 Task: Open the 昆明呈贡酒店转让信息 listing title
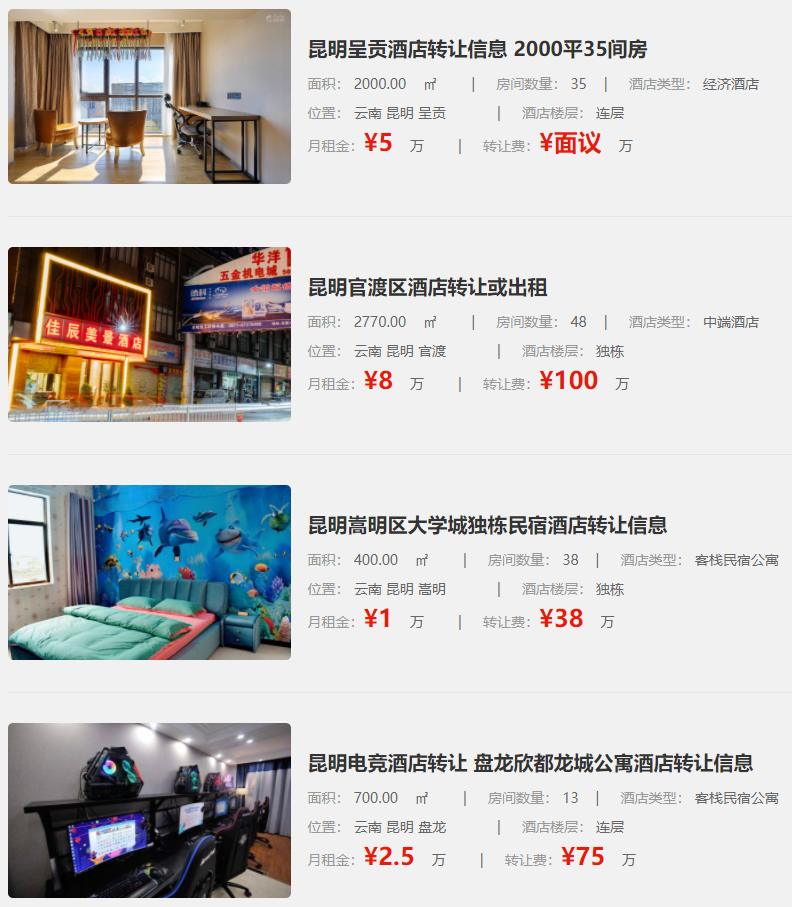(479, 50)
